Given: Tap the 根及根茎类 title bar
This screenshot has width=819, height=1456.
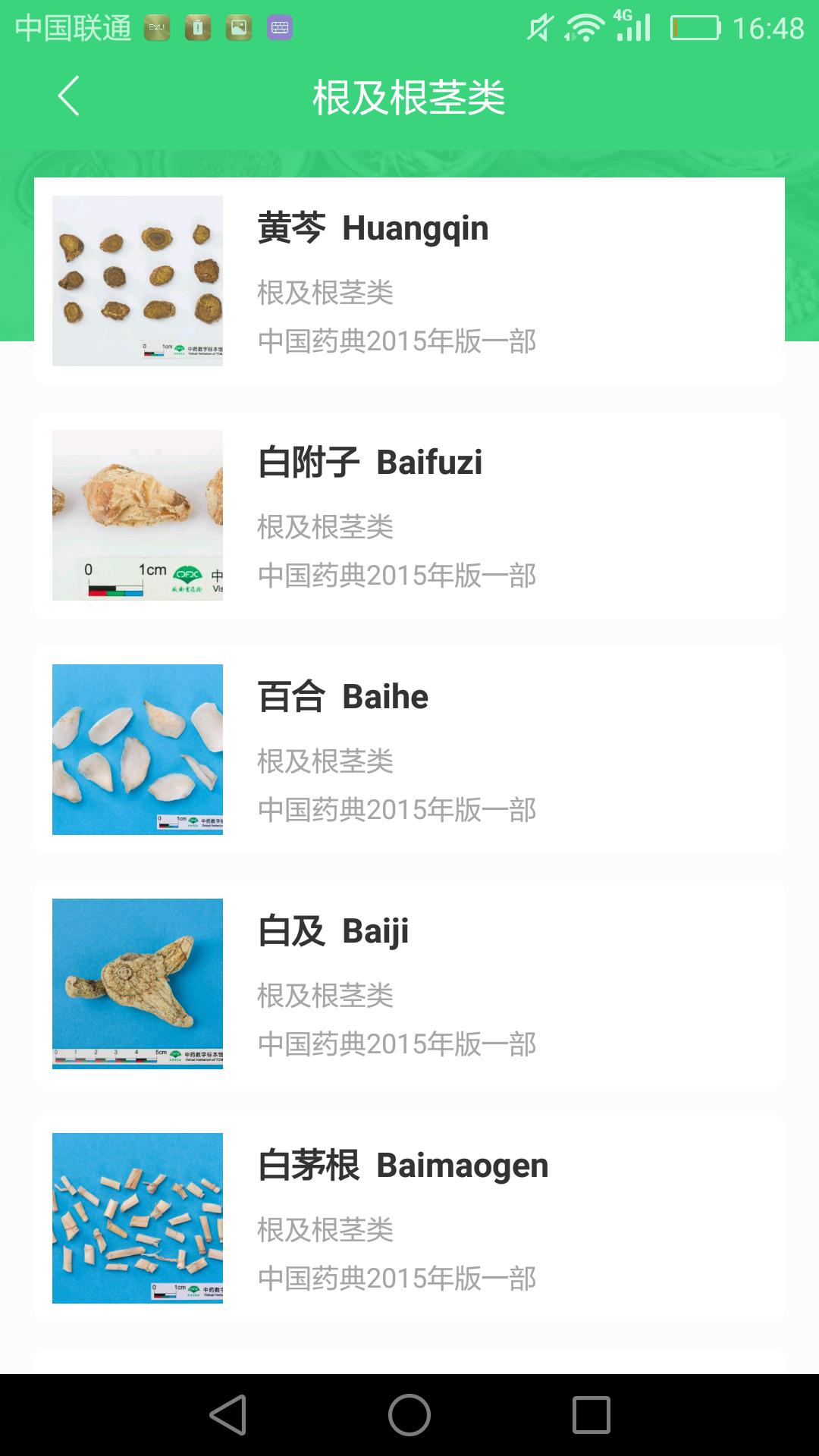Looking at the screenshot, I should point(409,97).
